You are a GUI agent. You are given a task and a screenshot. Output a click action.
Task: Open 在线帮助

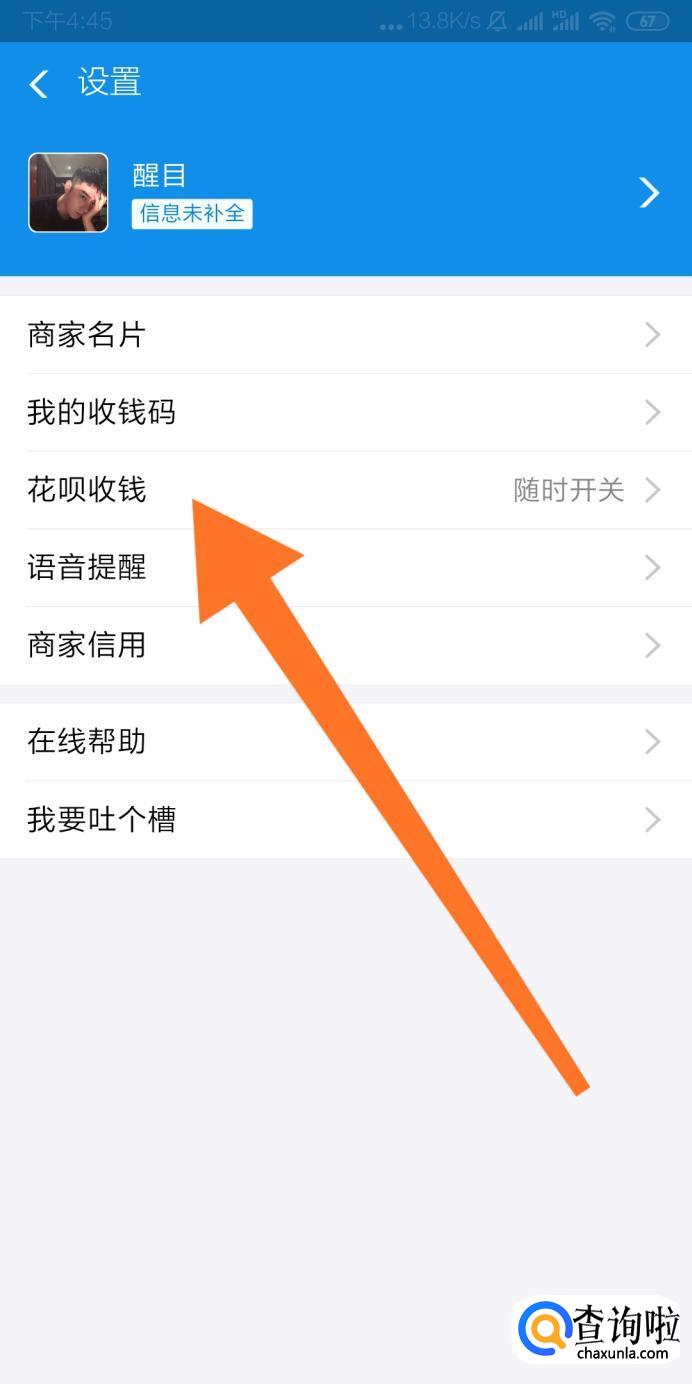tap(346, 742)
